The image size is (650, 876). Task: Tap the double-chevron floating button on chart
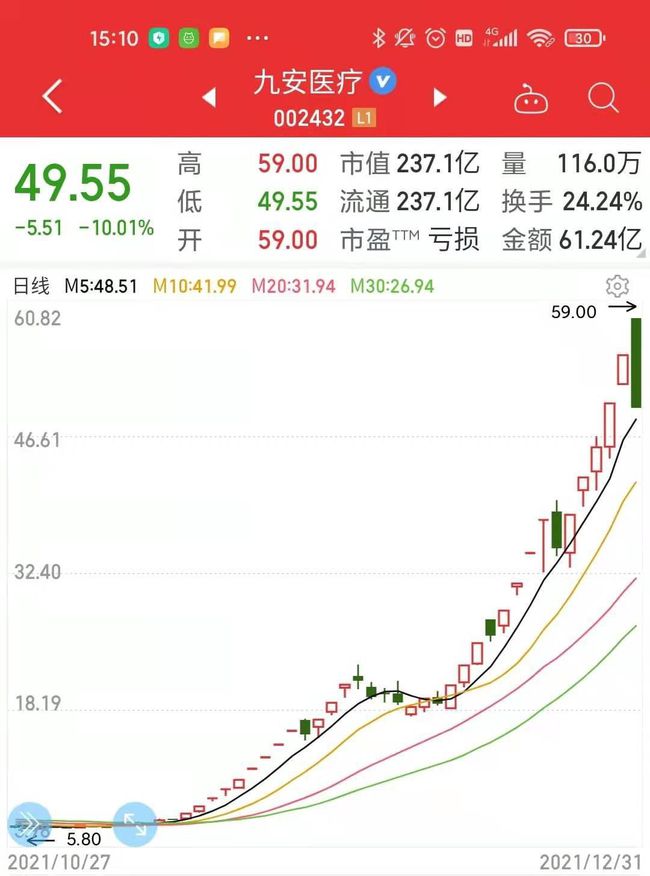[30, 825]
